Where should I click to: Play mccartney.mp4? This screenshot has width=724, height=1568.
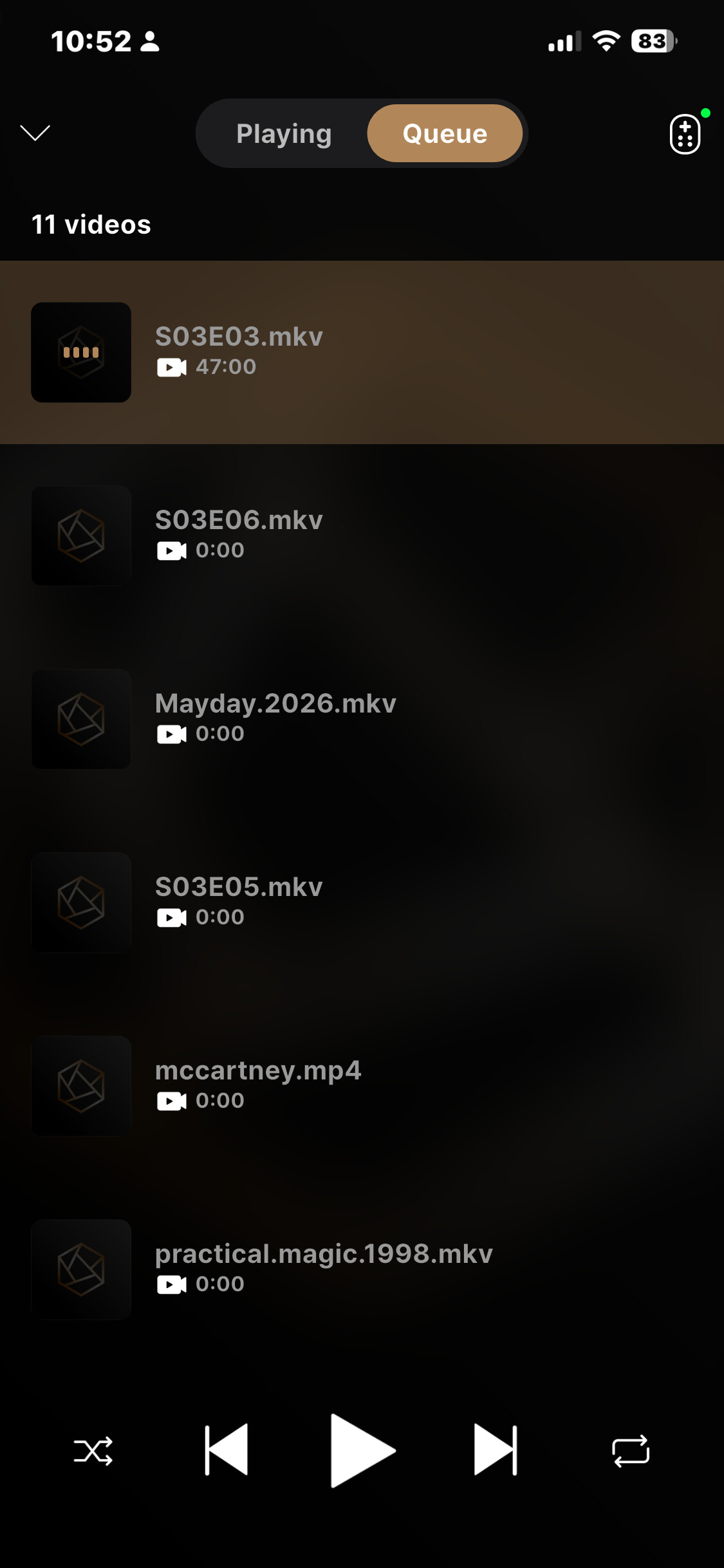362,1086
